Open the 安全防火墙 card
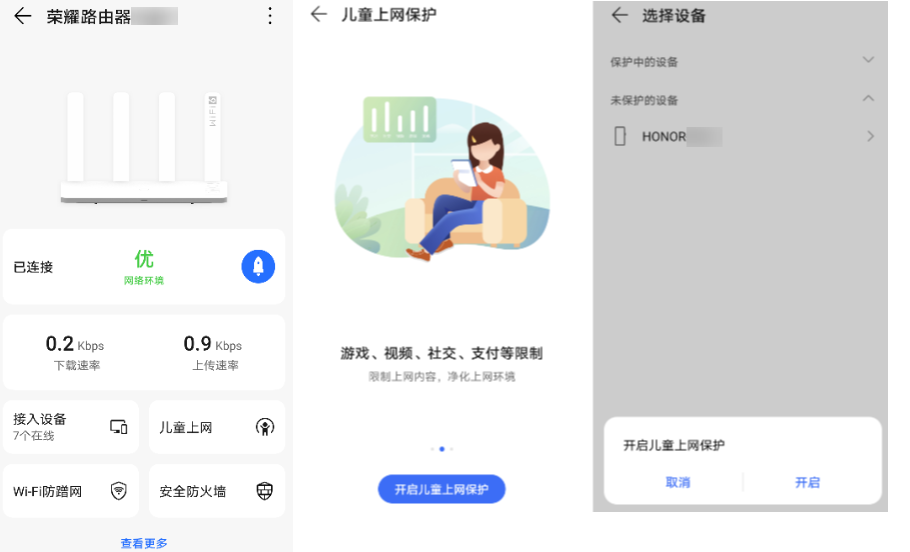The image size is (910, 552). click(x=216, y=491)
